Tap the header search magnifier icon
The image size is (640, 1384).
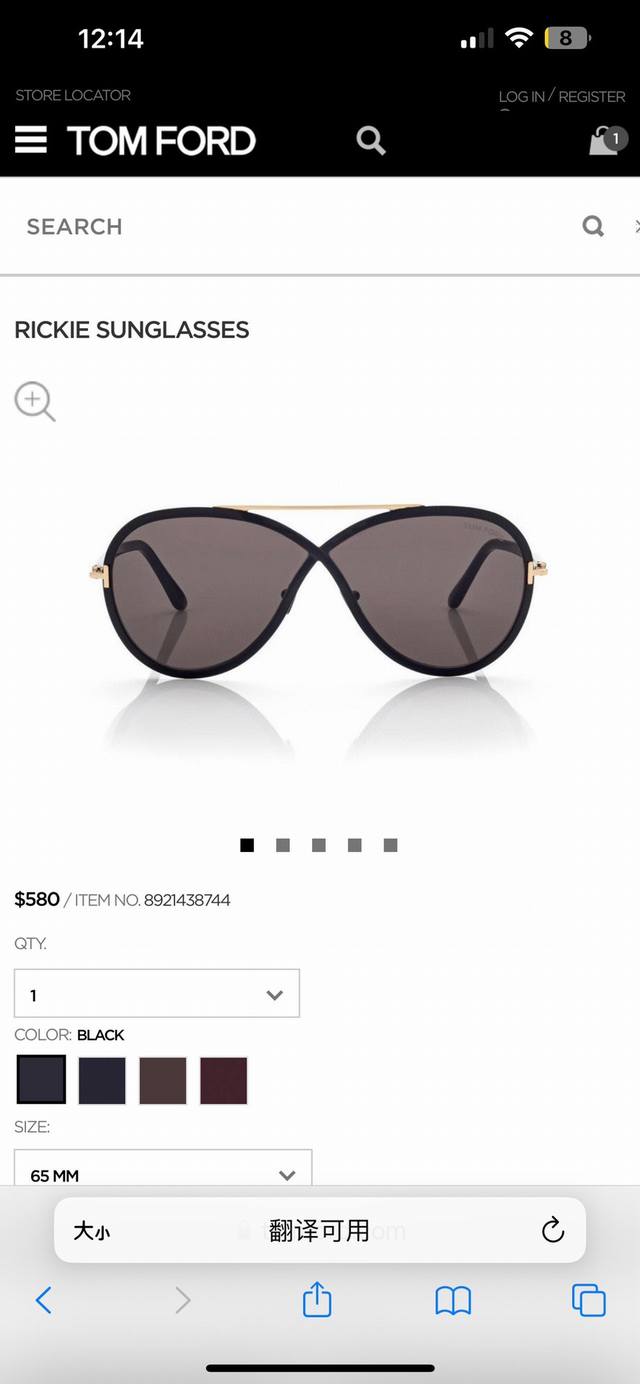pyautogui.click(x=371, y=141)
